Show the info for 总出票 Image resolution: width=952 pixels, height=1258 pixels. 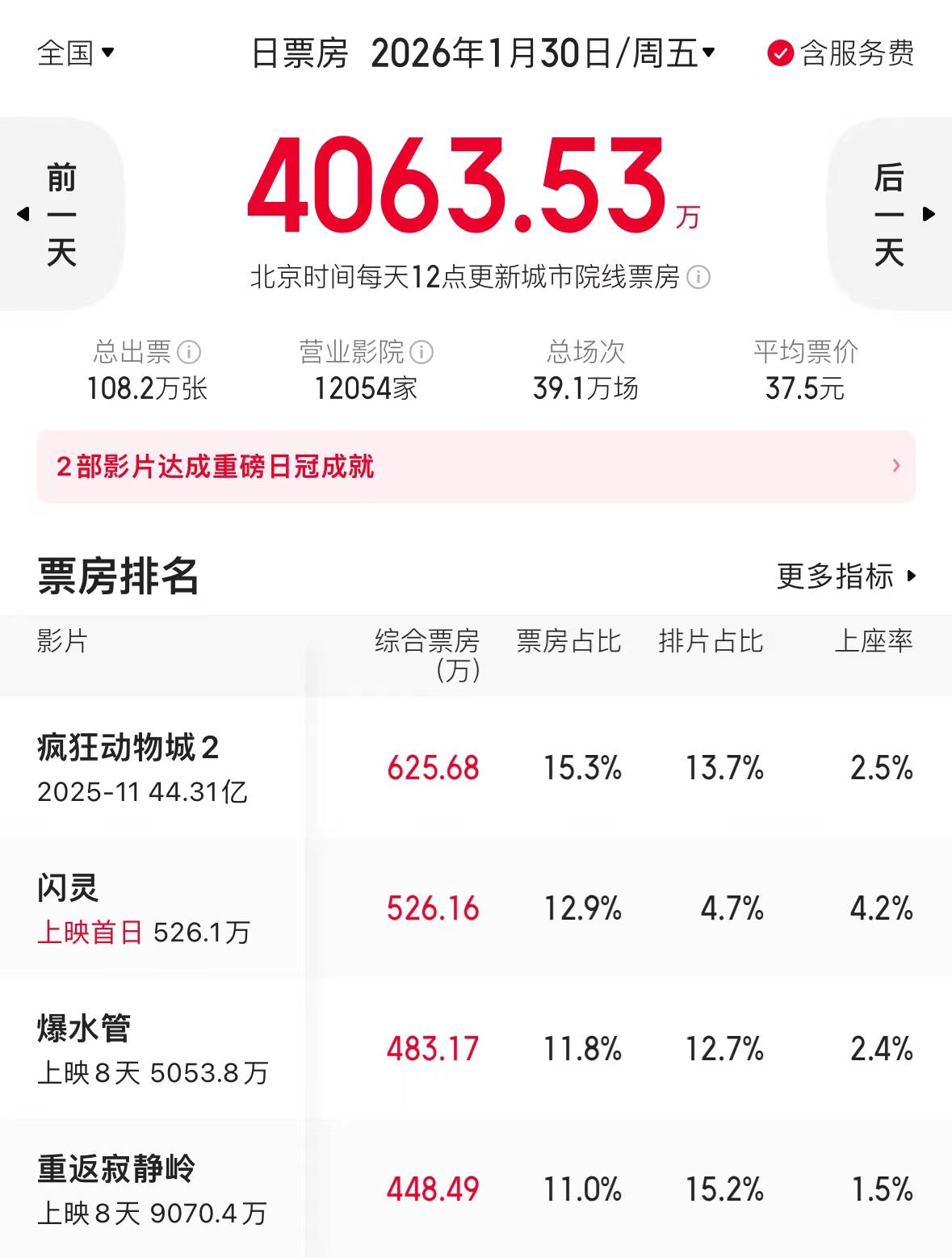189,352
